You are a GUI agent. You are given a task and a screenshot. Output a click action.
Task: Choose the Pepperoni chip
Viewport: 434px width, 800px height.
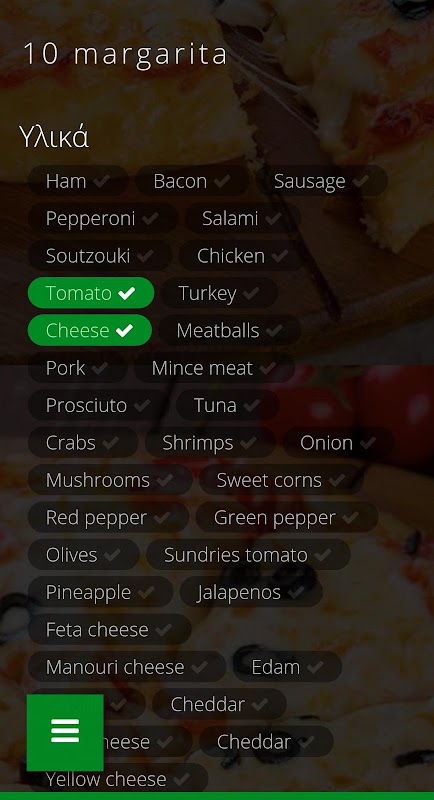click(103, 218)
